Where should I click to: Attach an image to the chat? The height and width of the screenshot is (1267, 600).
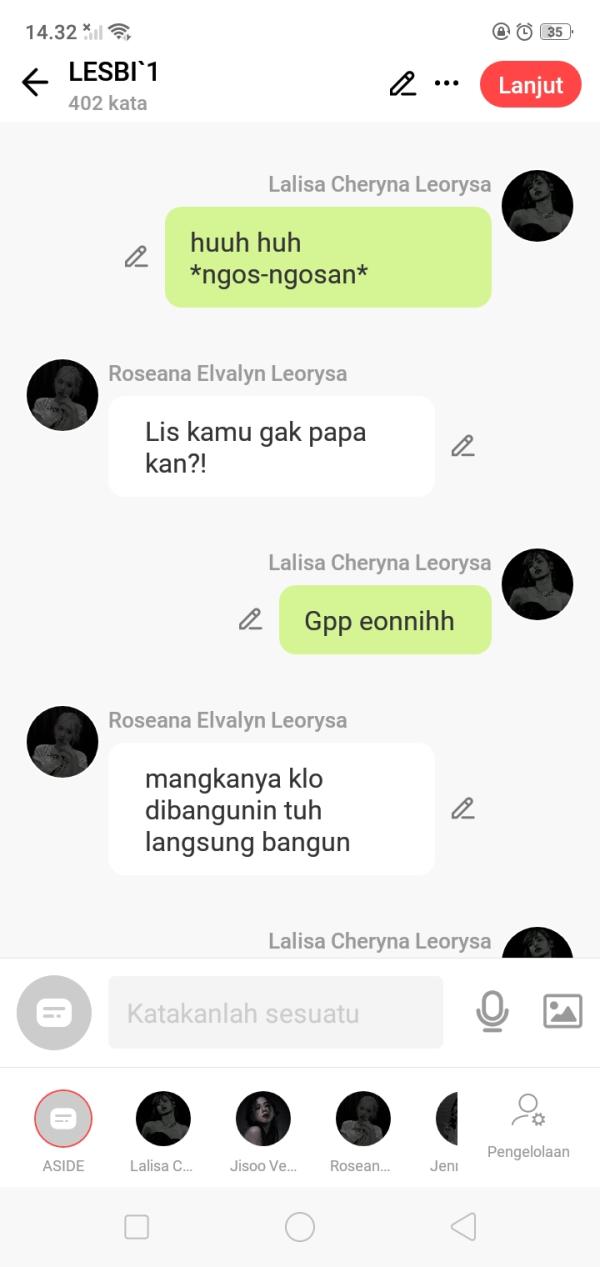click(x=562, y=1012)
